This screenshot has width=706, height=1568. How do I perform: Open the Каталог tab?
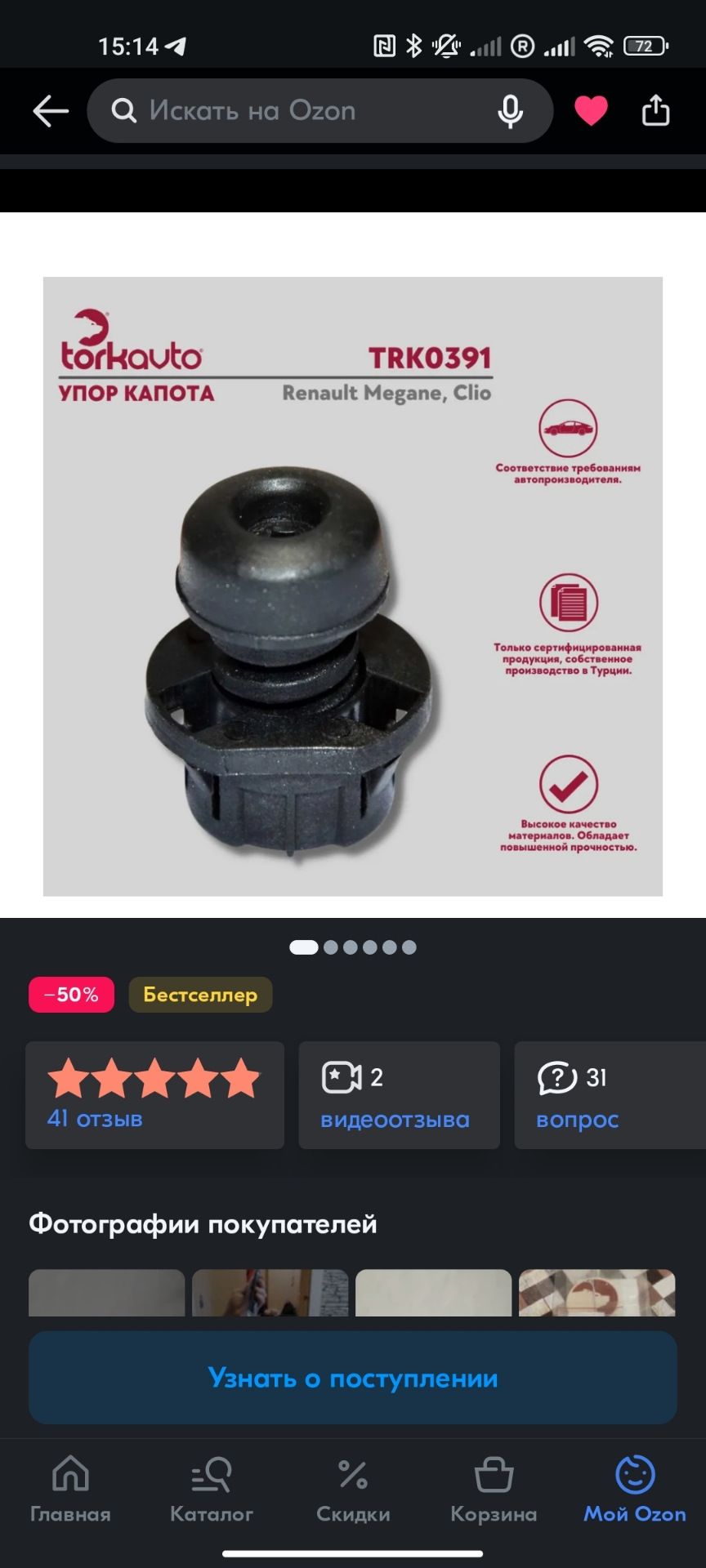coord(212,1489)
